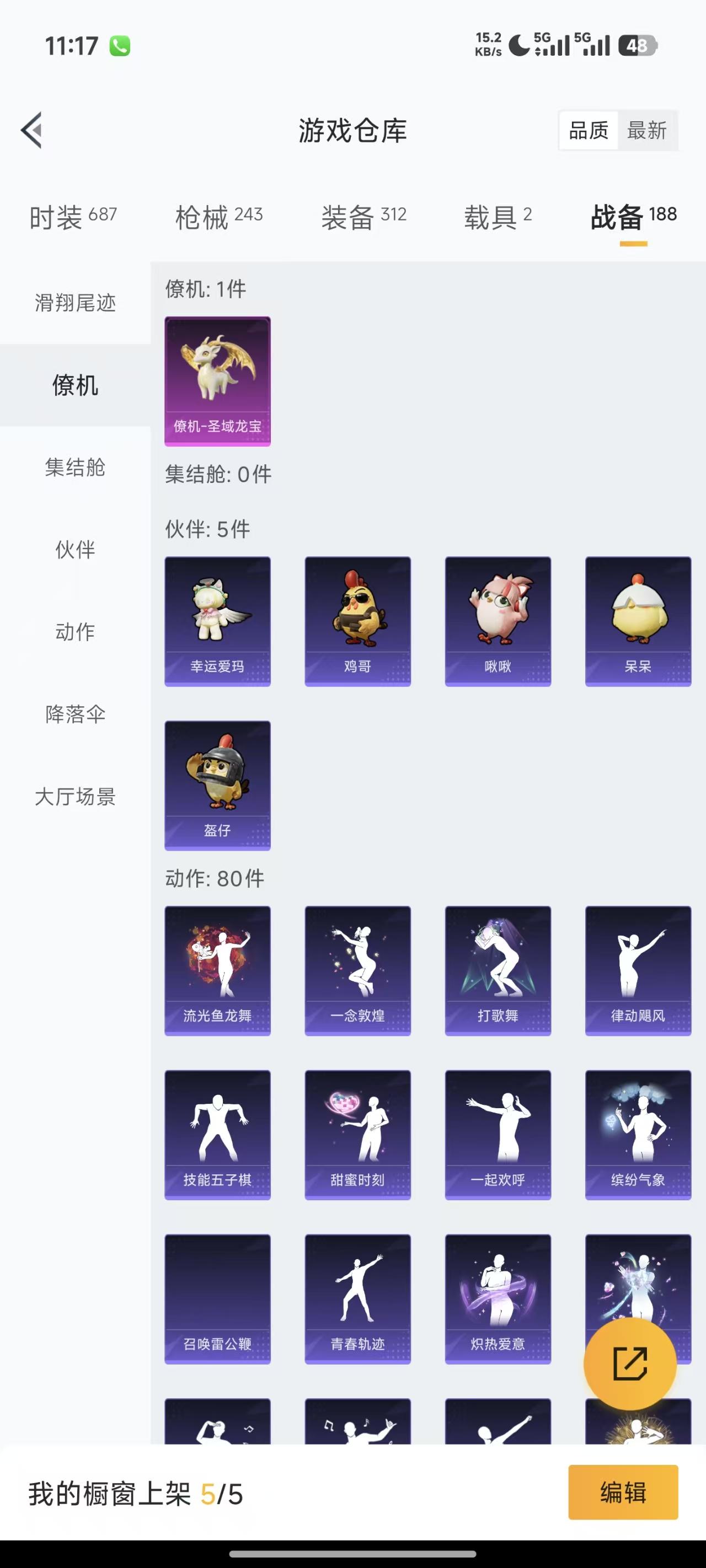
Task: Switch sorting to 最新
Action: pos(648,130)
